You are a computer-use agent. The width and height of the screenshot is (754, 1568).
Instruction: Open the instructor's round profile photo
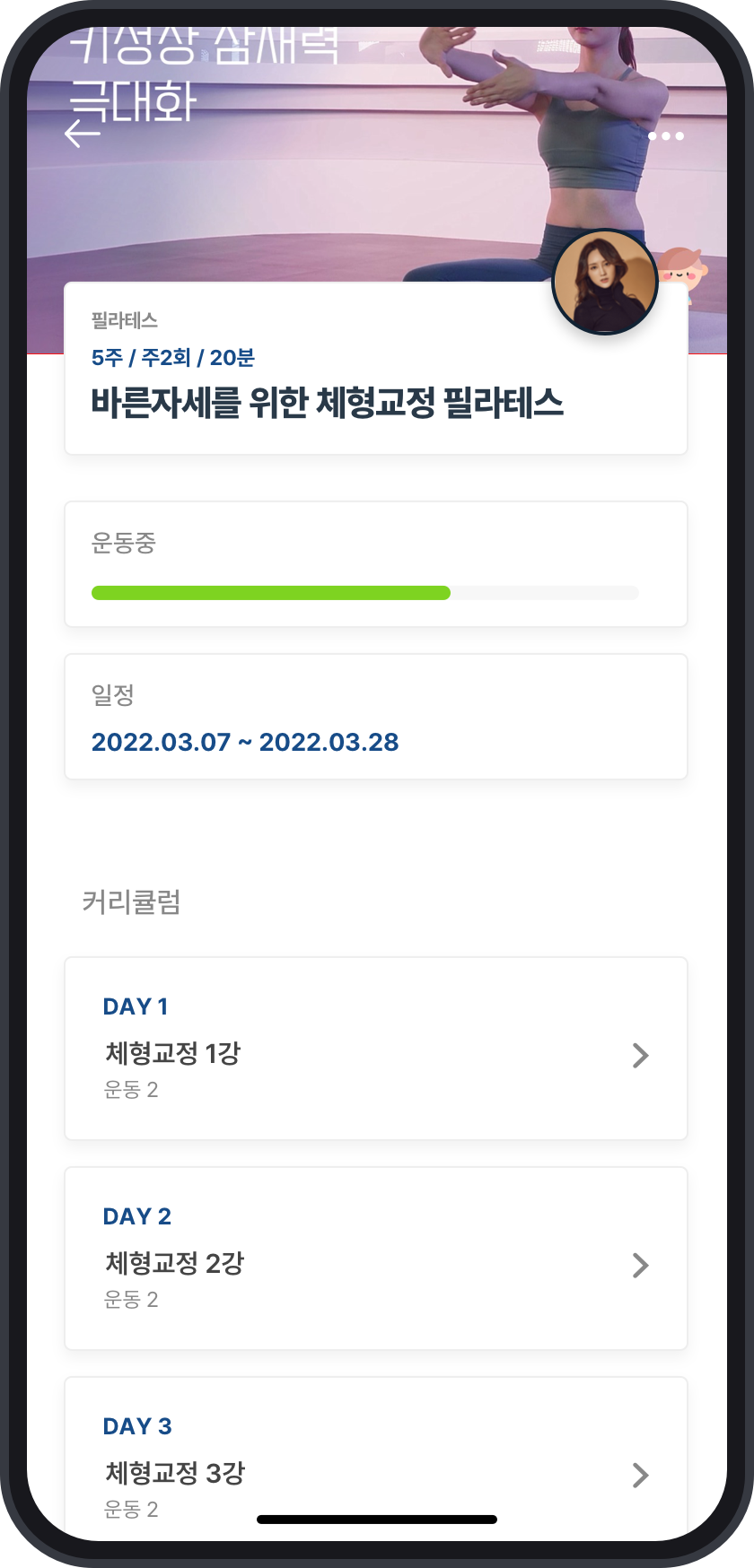[x=605, y=282]
